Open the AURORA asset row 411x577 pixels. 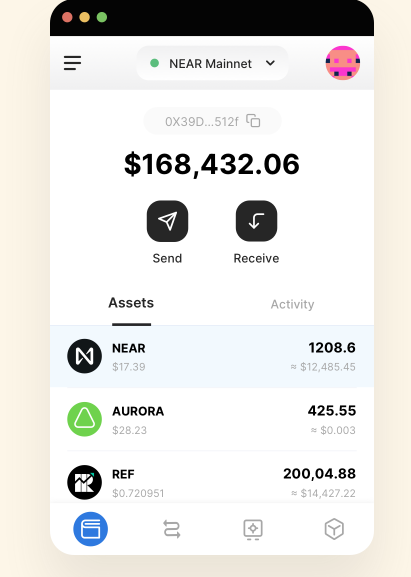tap(212, 419)
